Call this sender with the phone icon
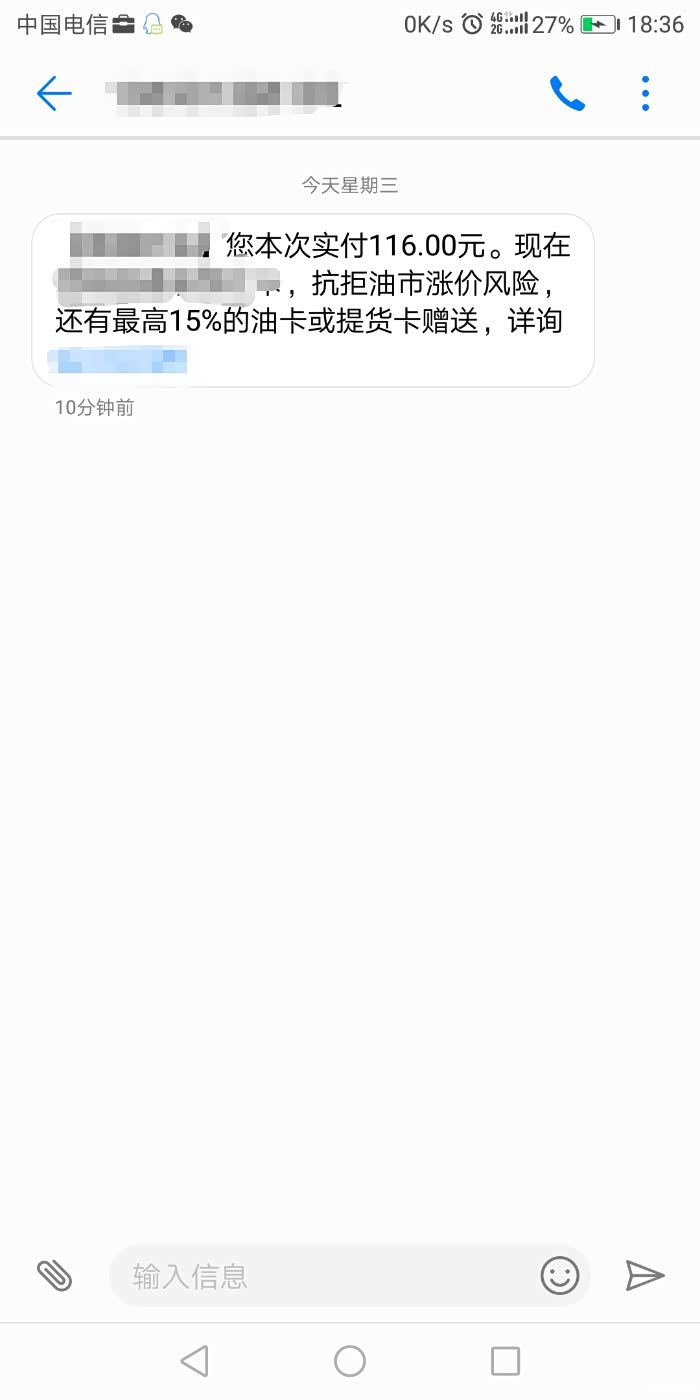The height and width of the screenshot is (1400, 700). click(567, 94)
